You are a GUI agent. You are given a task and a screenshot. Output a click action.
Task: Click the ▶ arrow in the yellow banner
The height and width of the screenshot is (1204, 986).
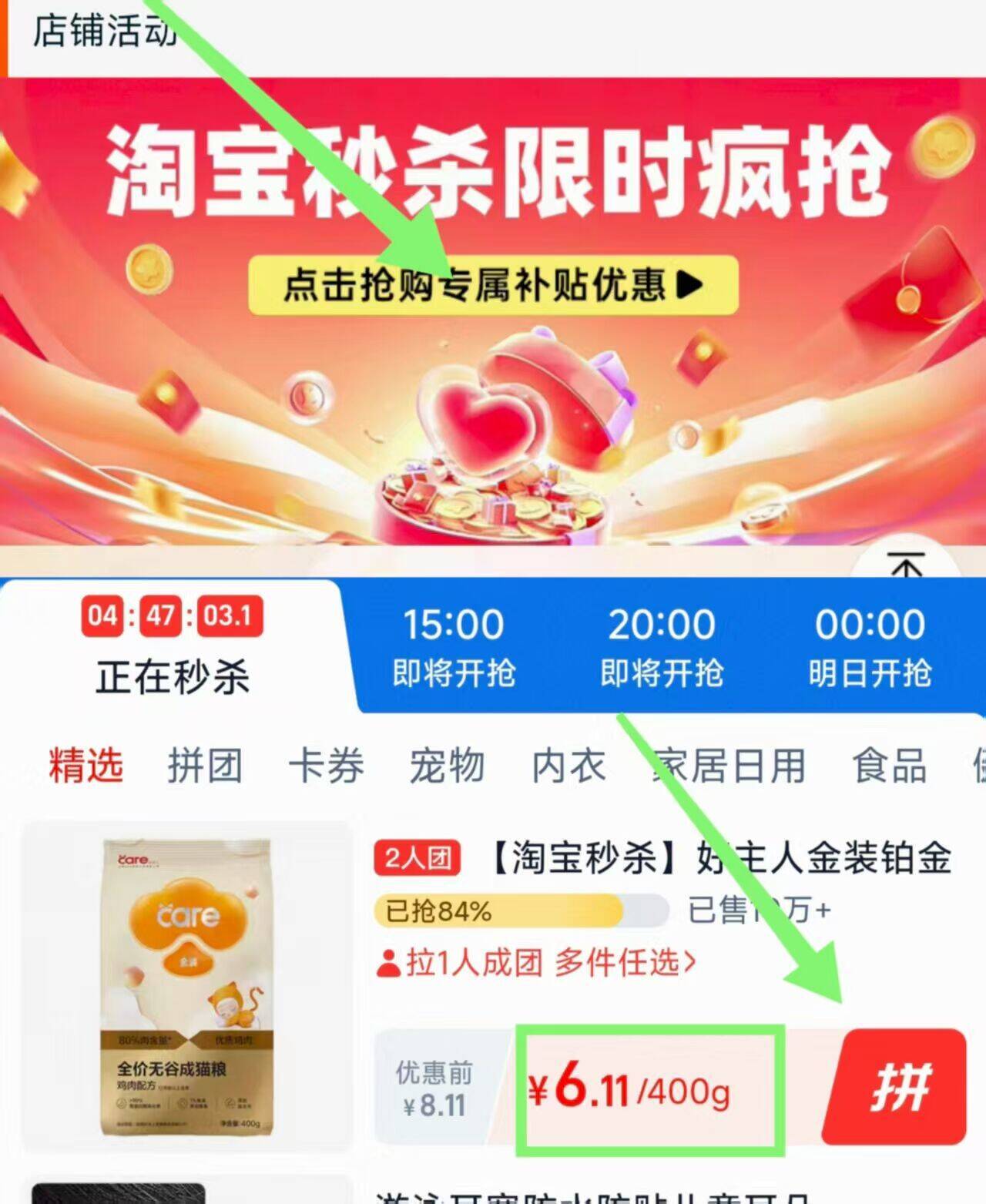click(688, 285)
